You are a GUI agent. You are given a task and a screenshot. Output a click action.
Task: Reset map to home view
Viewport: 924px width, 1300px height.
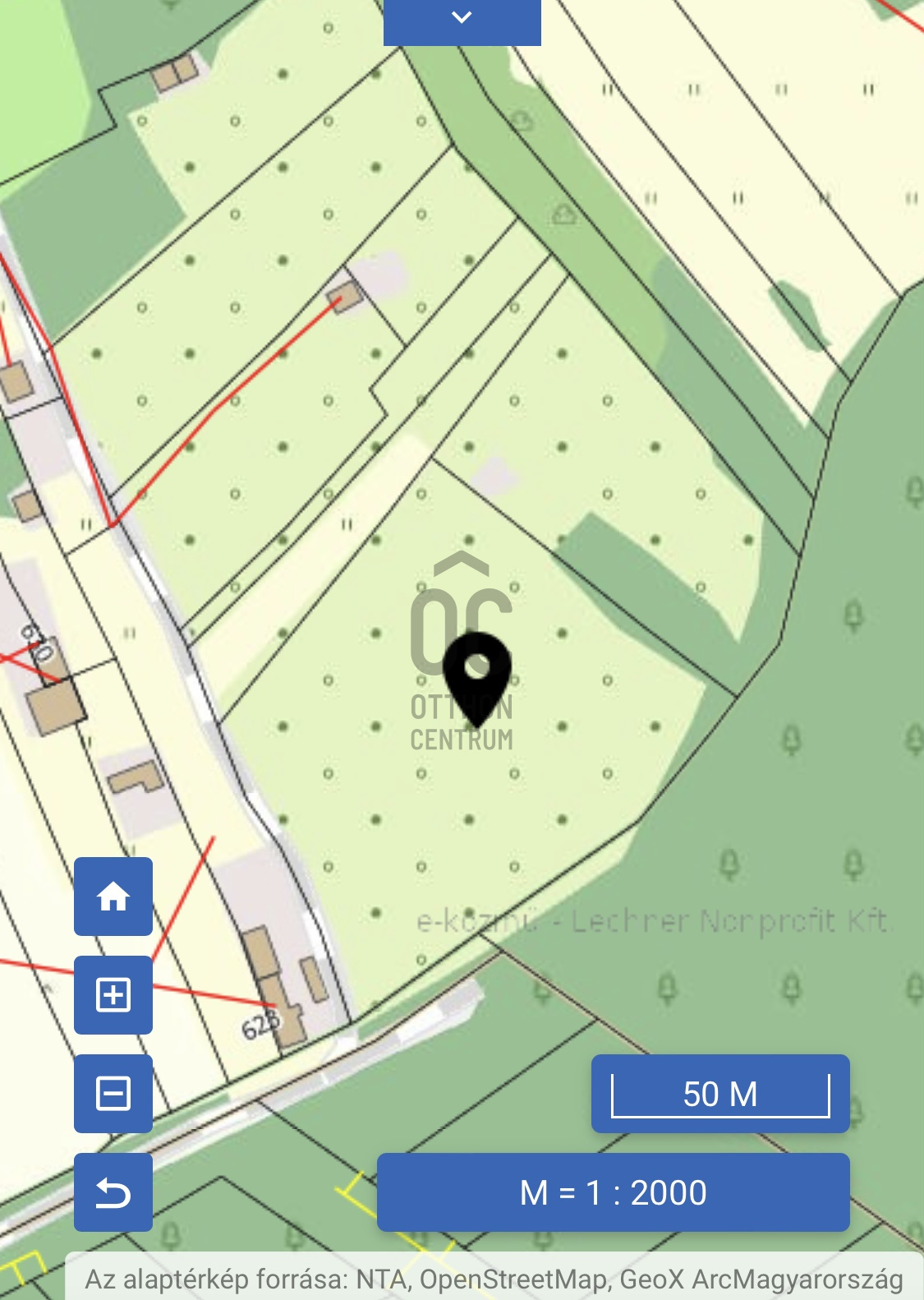pos(113,897)
